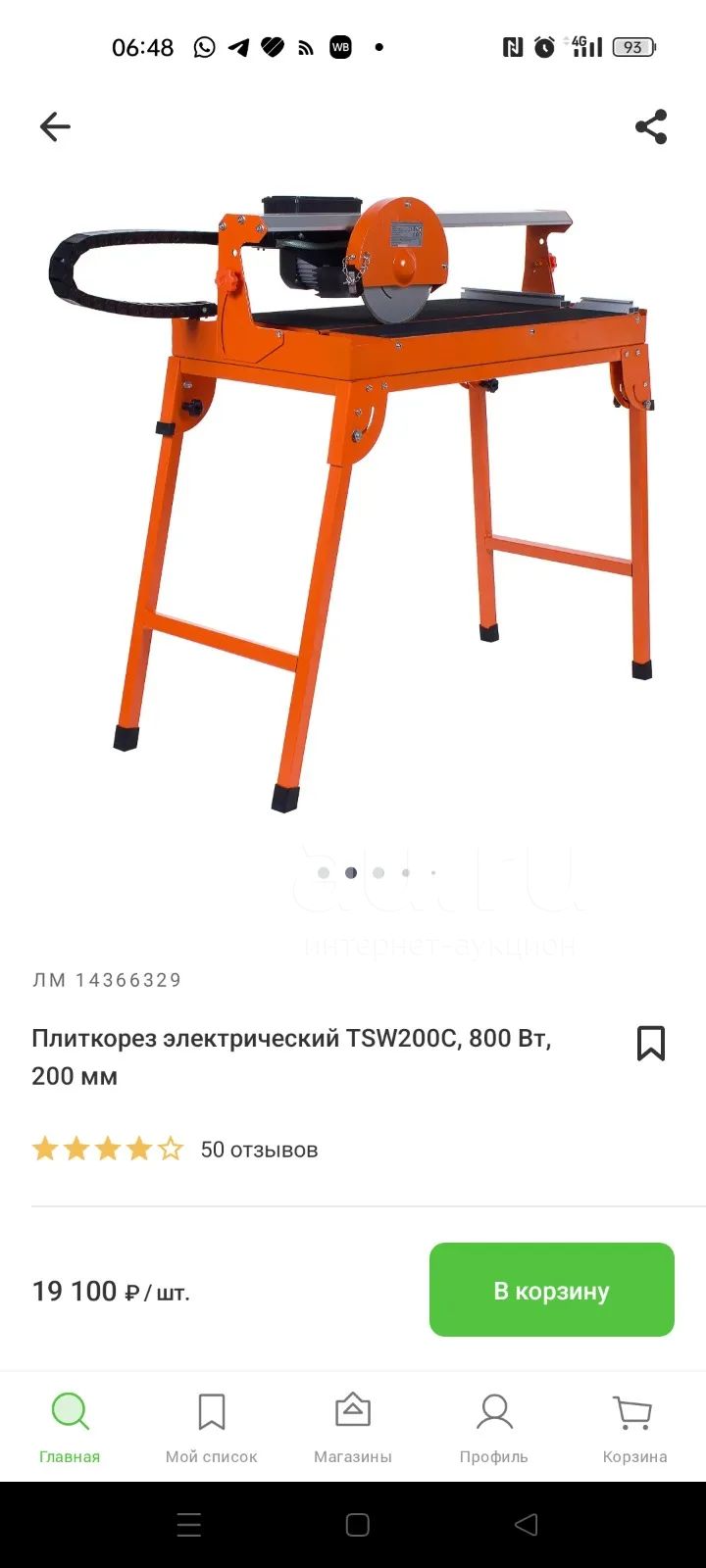This screenshot has height=1568, width=706.
Task: Open the Мой список tab
Action: point(211,1428)
